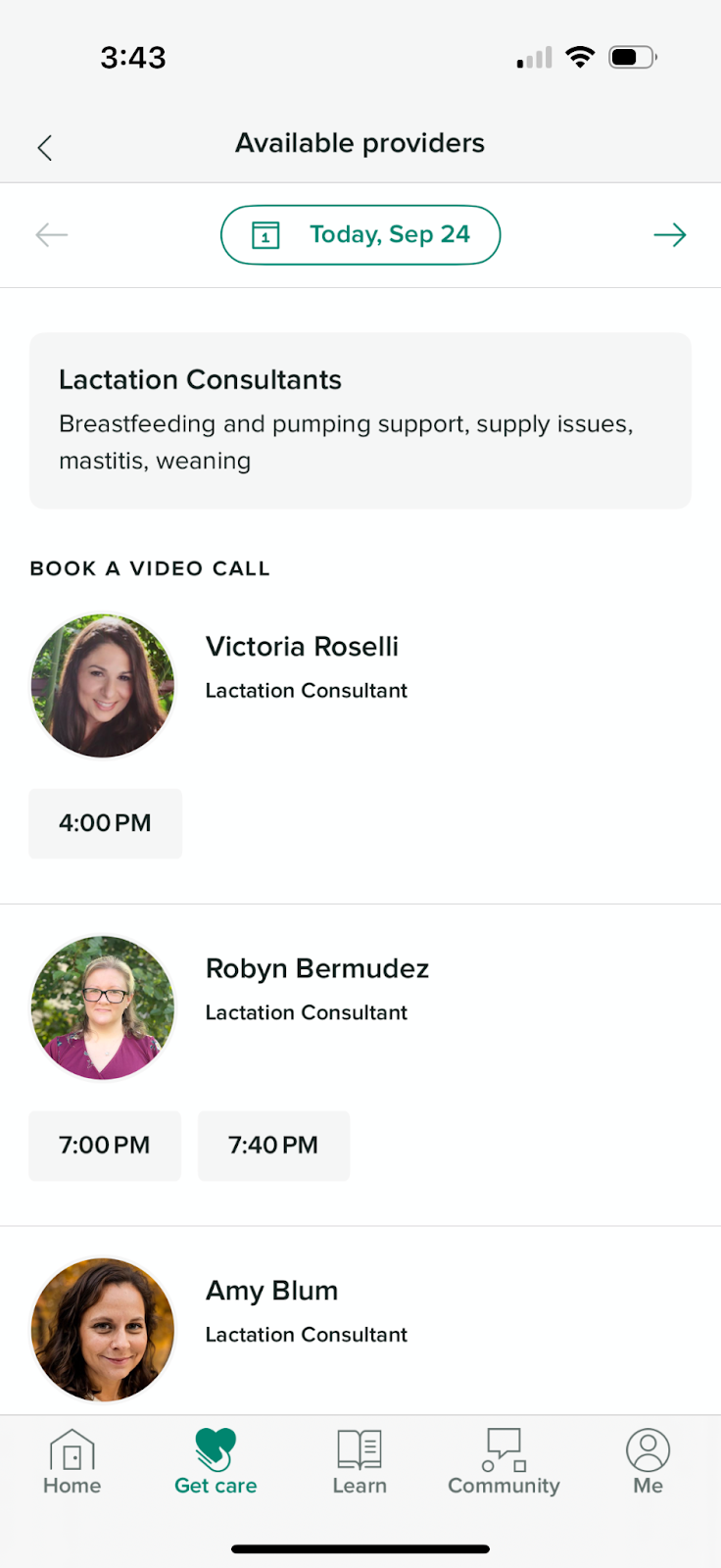721x1568 pixels.
Task: Open the Get care tab
Action: pyautogui.click(x=216, y=1462)
